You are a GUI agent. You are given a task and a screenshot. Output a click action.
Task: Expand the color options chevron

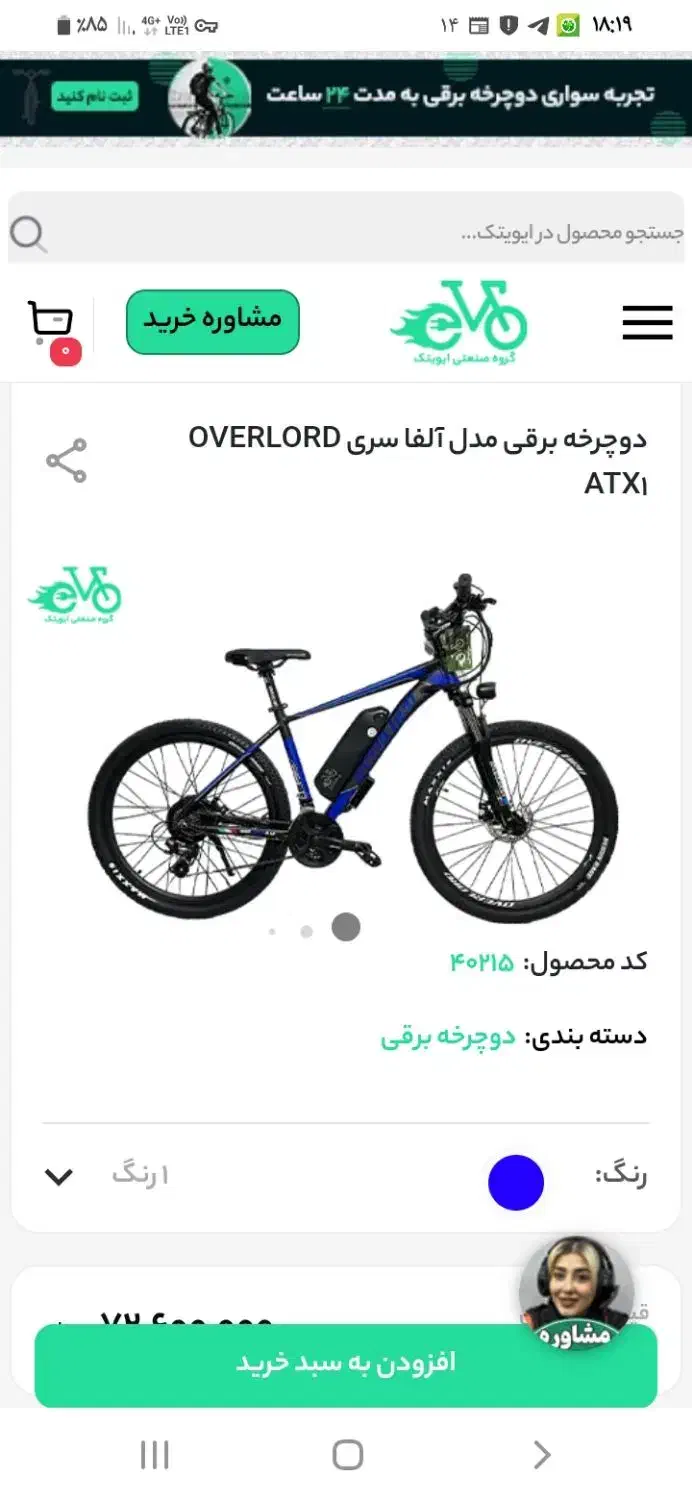[x=59, y=1177]
